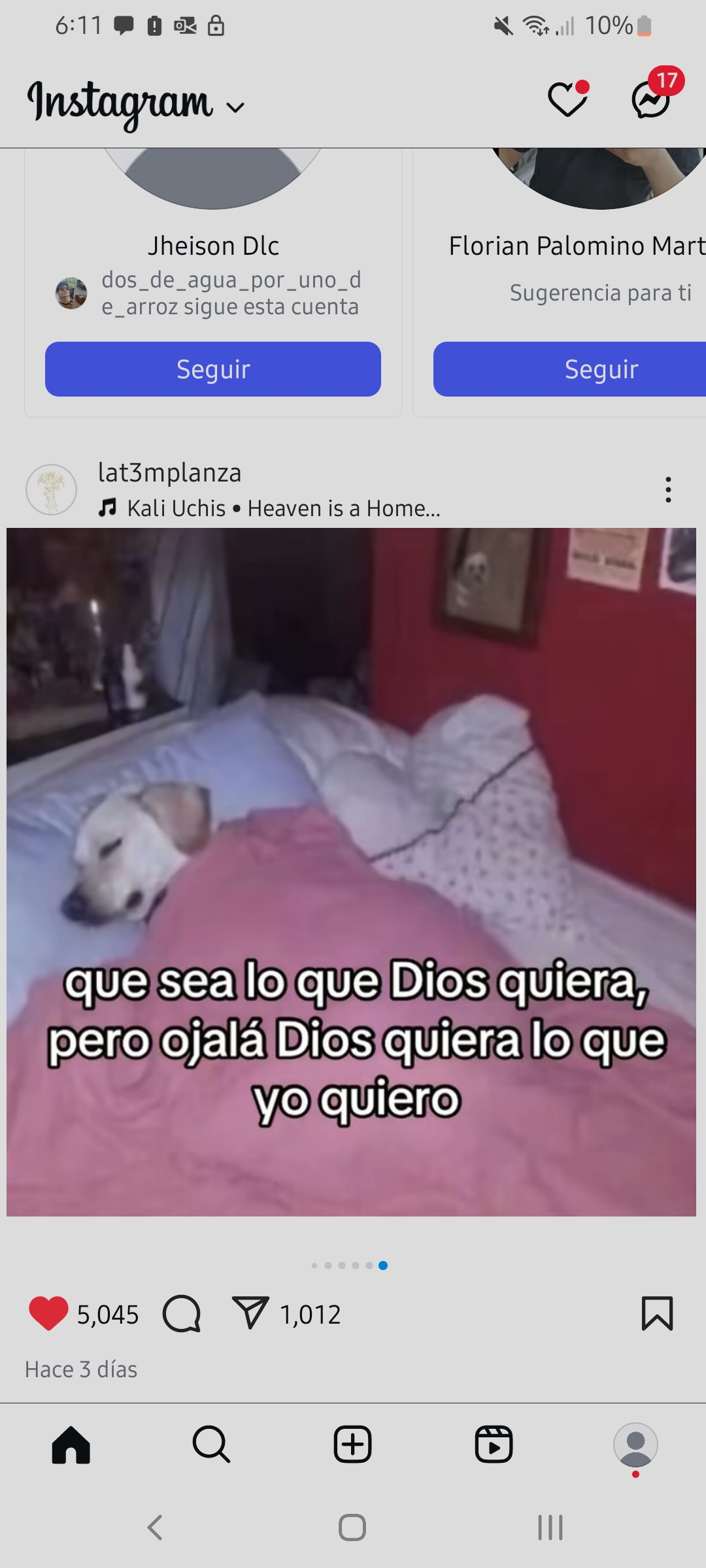Switch to the Reels tab
This screenshot has width=706, height=1568.
click(494, 1445)
